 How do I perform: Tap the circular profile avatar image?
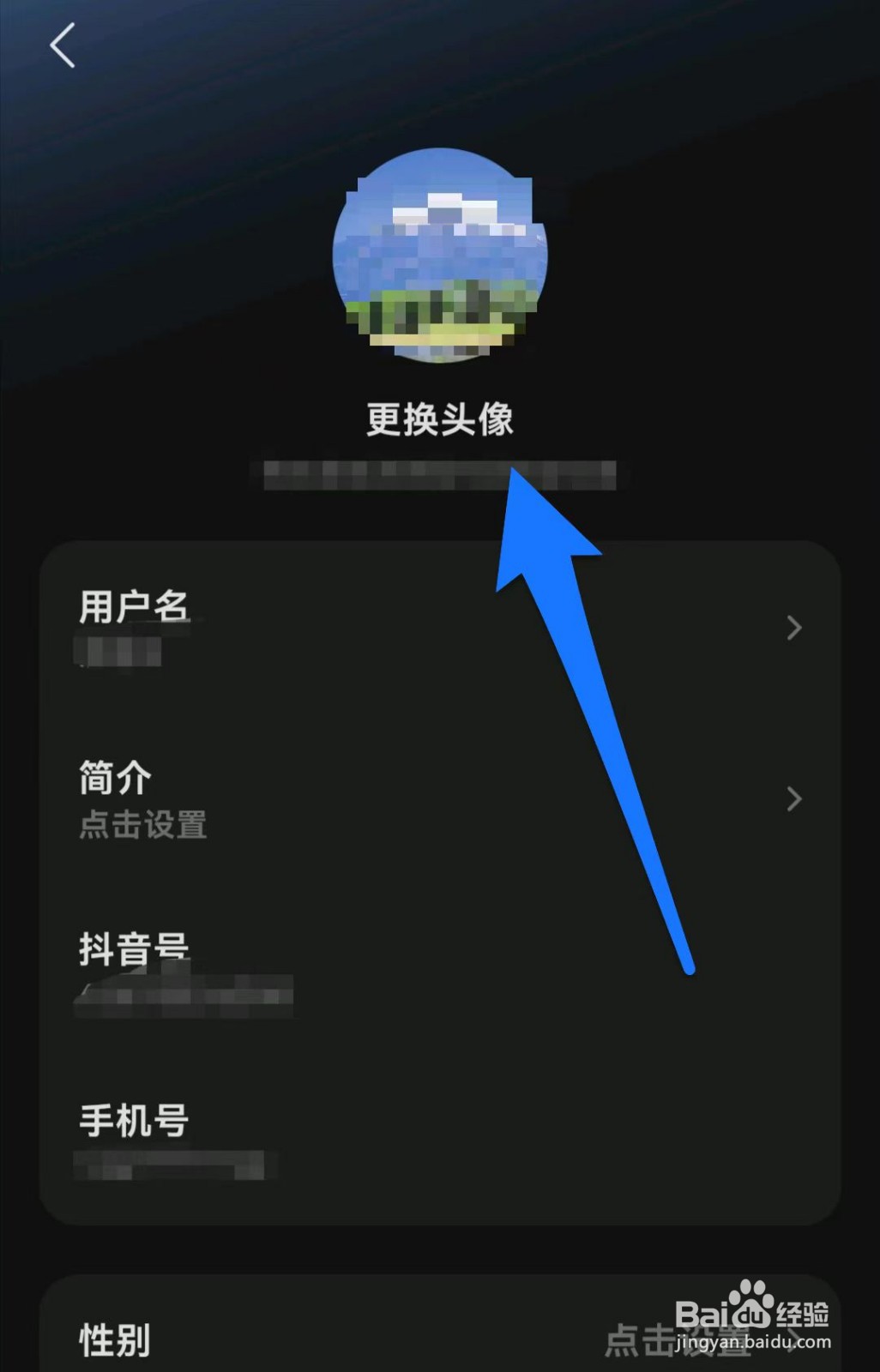440,256
